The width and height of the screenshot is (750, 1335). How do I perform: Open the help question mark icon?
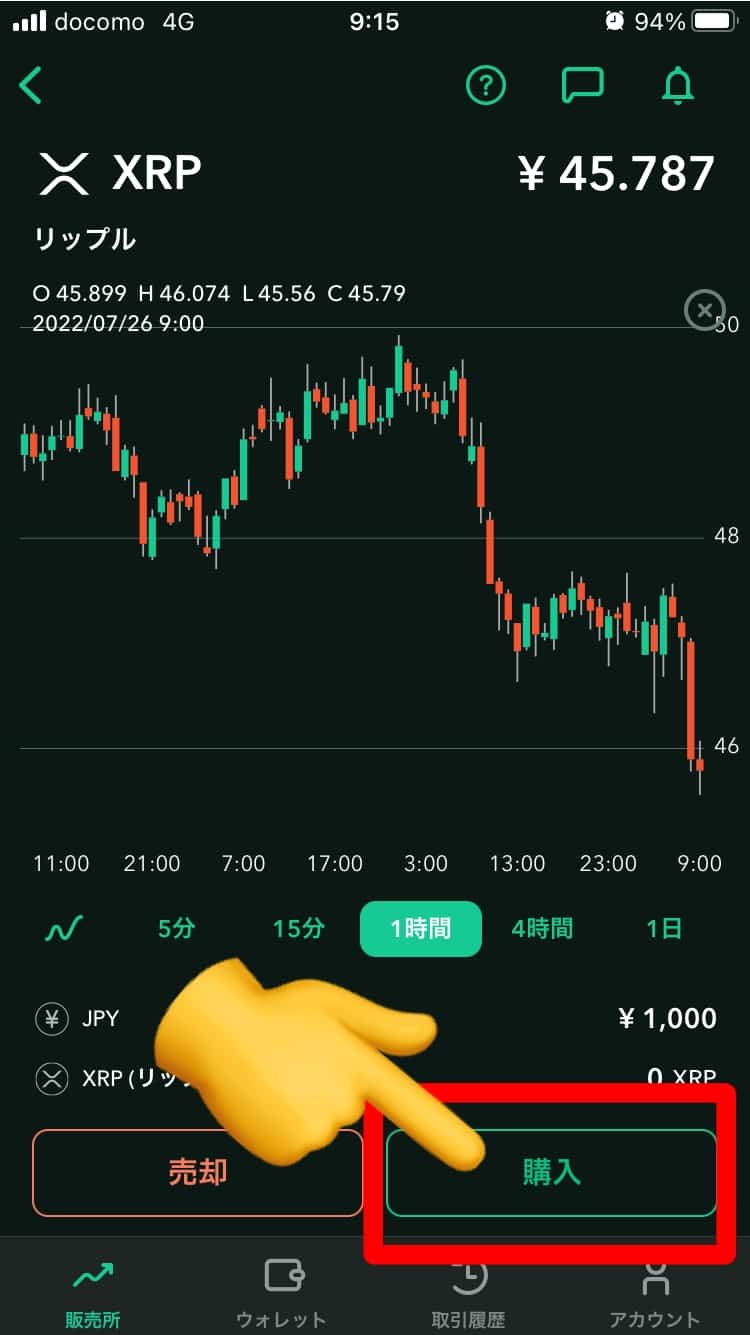(486, 86)
